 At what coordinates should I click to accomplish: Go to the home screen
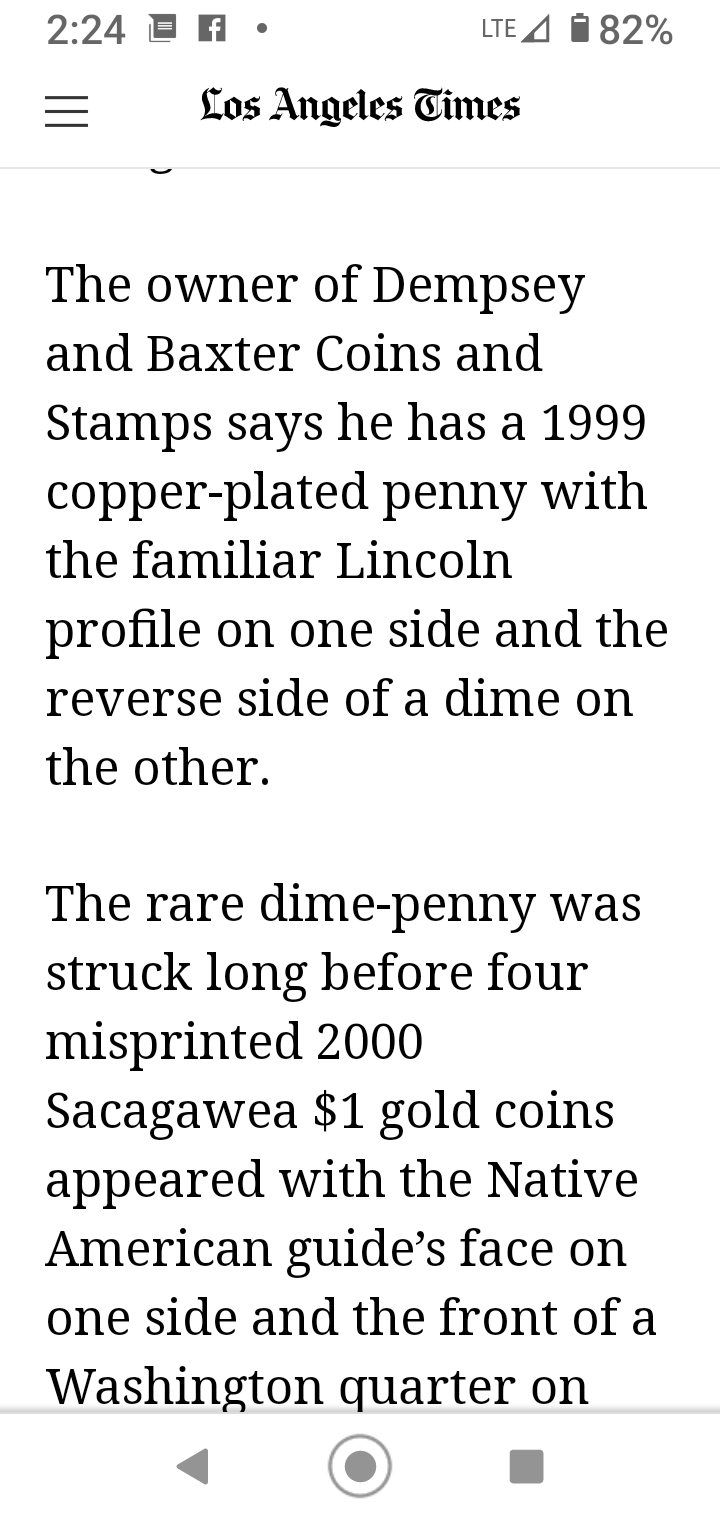coord(360,1466)
